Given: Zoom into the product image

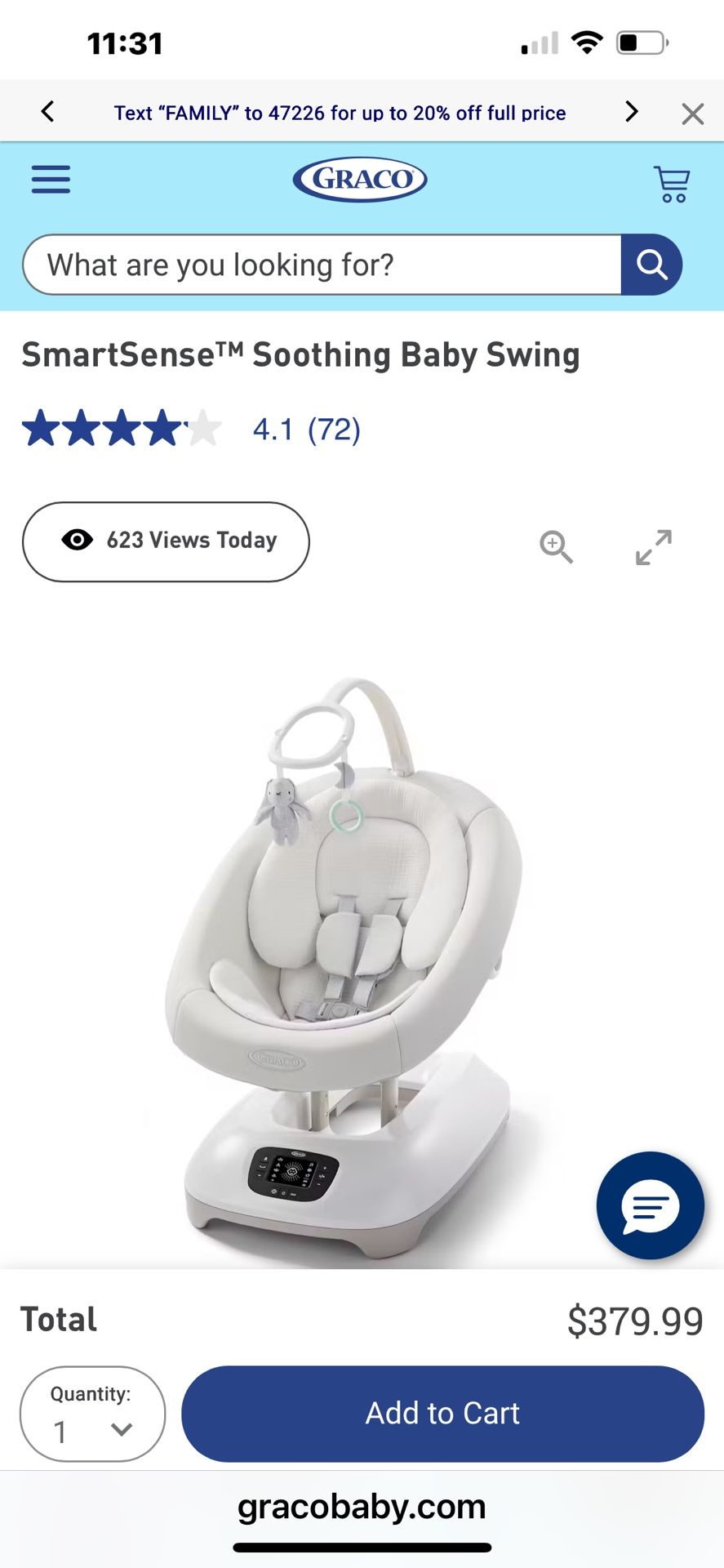Looking at the screenshot, I should point(557,546).
